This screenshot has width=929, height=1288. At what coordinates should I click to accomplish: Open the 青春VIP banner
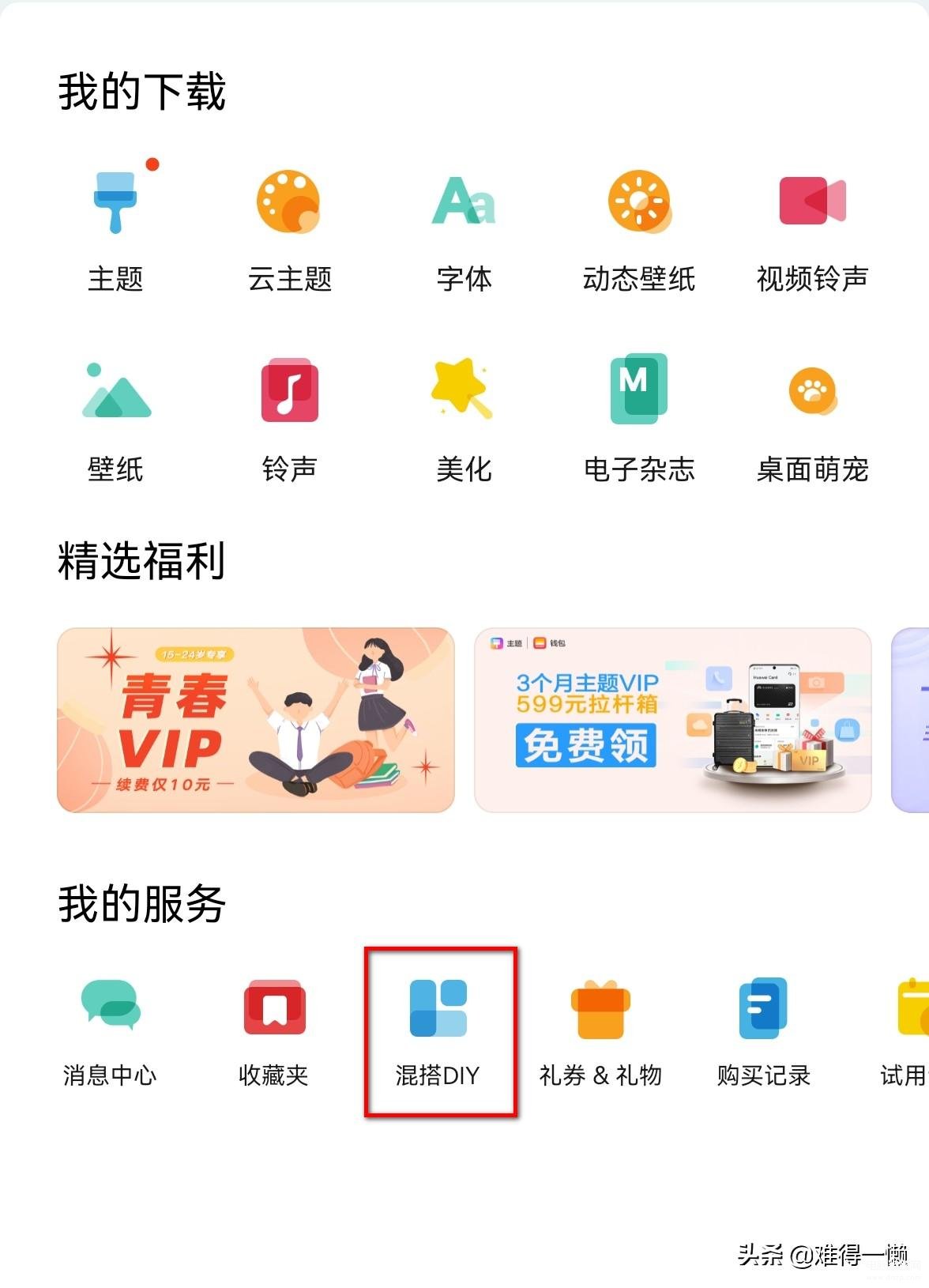255,720
